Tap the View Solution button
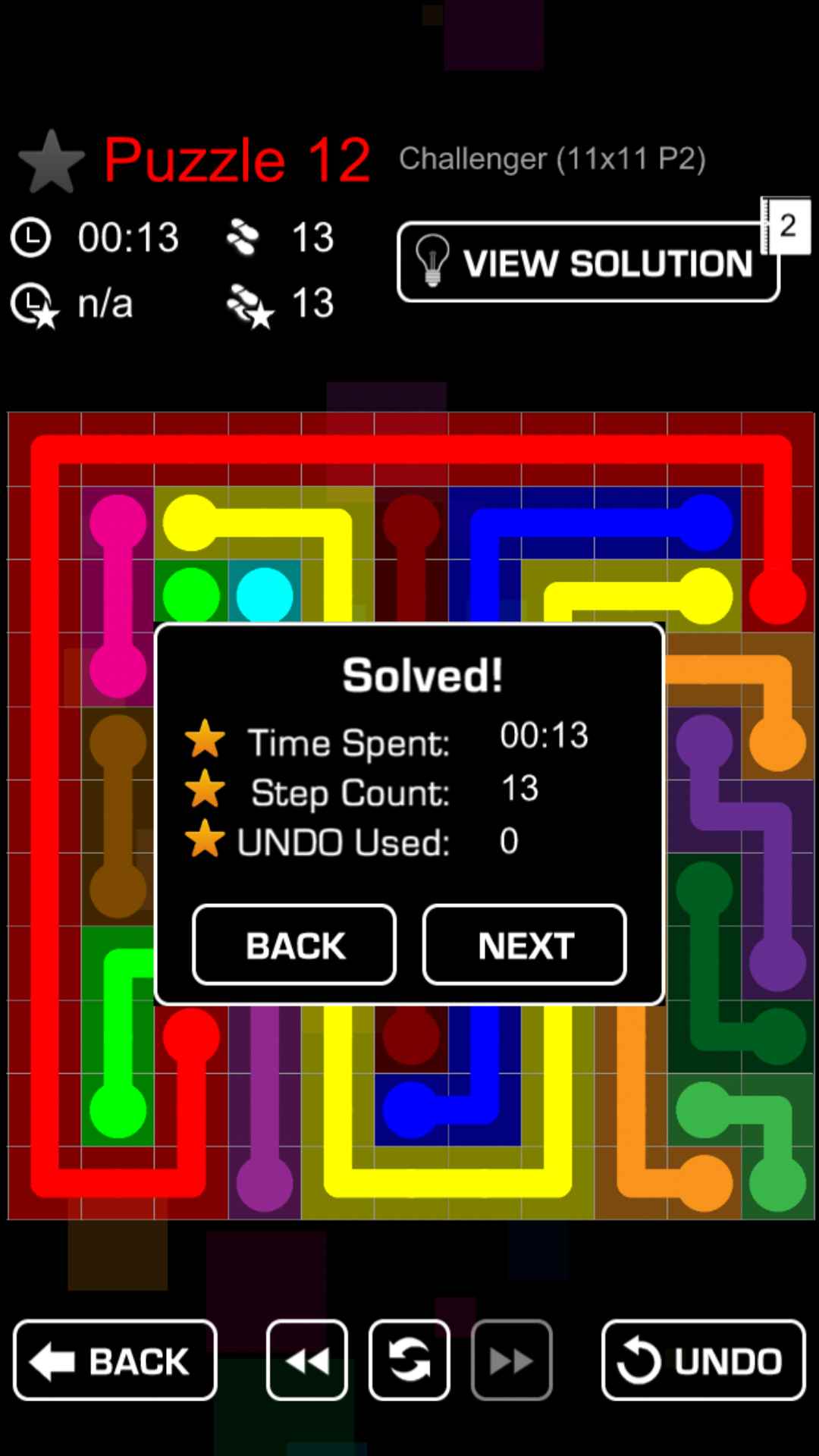819x1456 pixels. click(588, 262)
